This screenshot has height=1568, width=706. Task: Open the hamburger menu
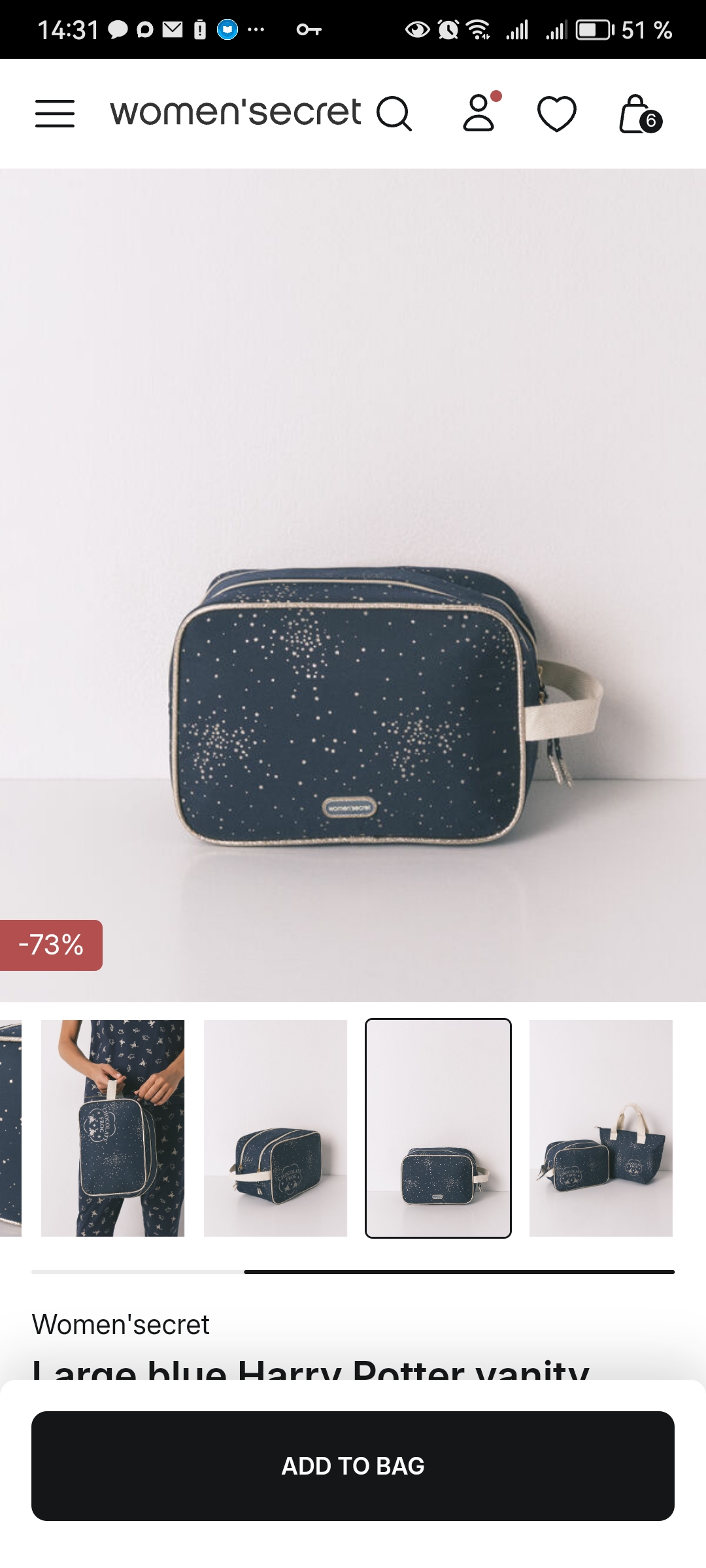(x=55, y=114)
